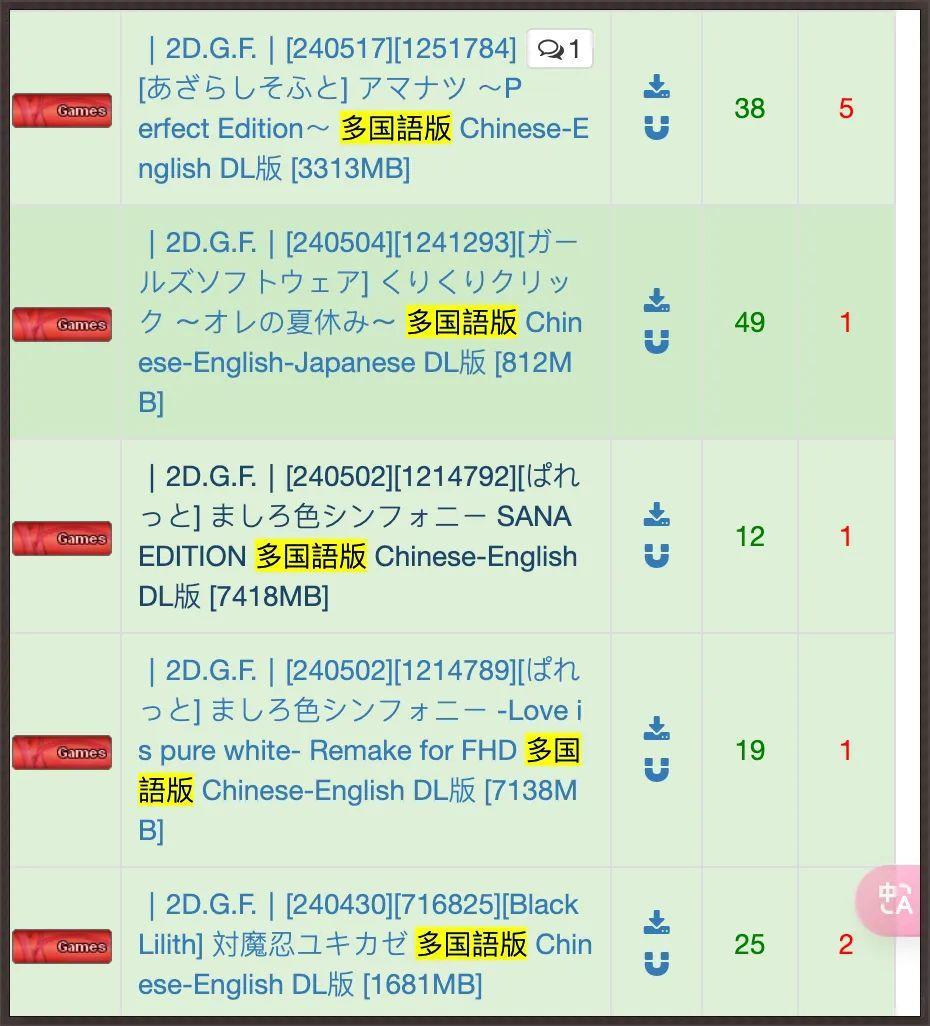The width and height of the screenshot is (930, 1026).
Task: Open the magnet link for くりくりクリック
Action: [656, 343]
